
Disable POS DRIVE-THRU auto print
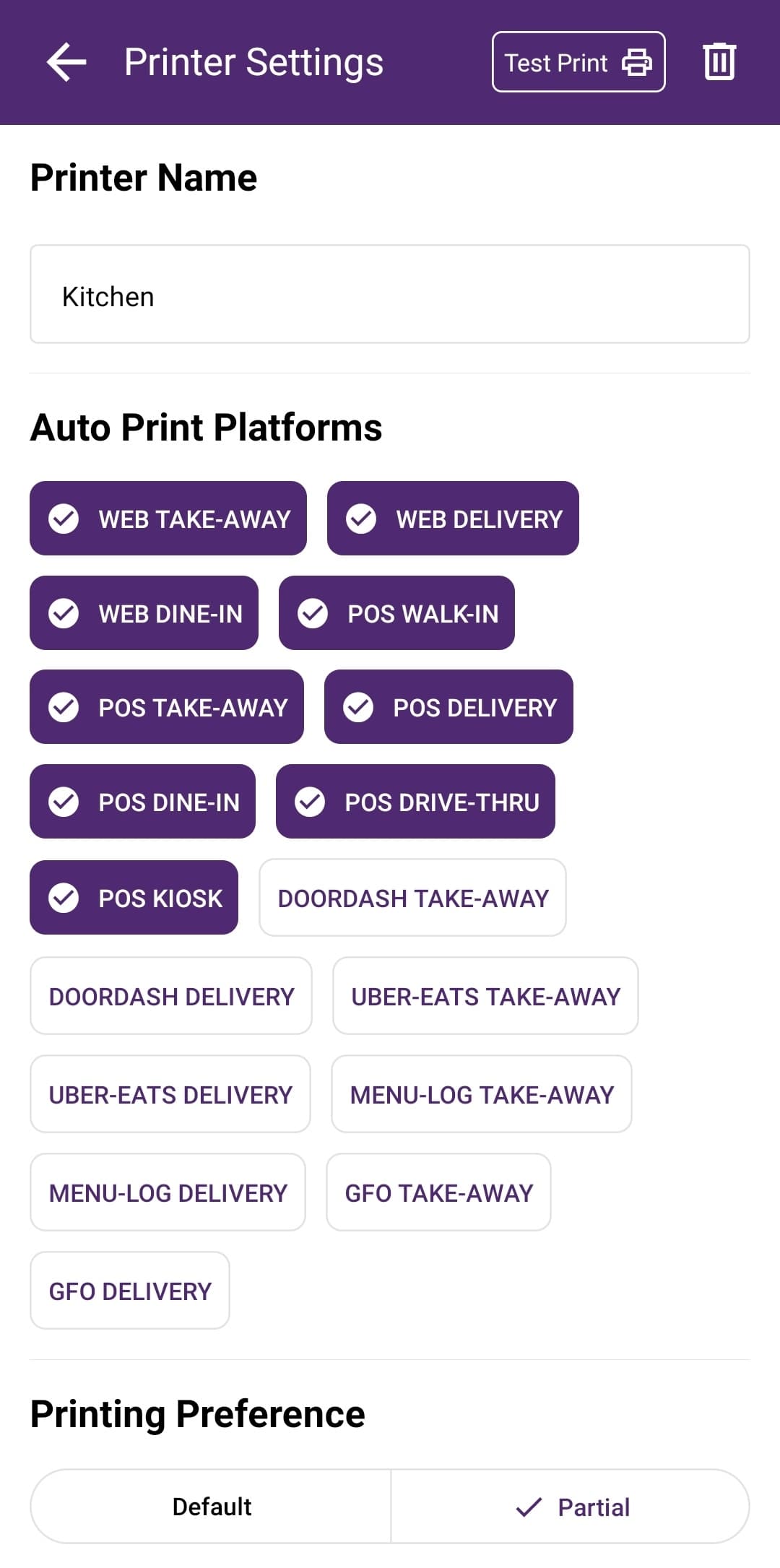coord(415,802)
